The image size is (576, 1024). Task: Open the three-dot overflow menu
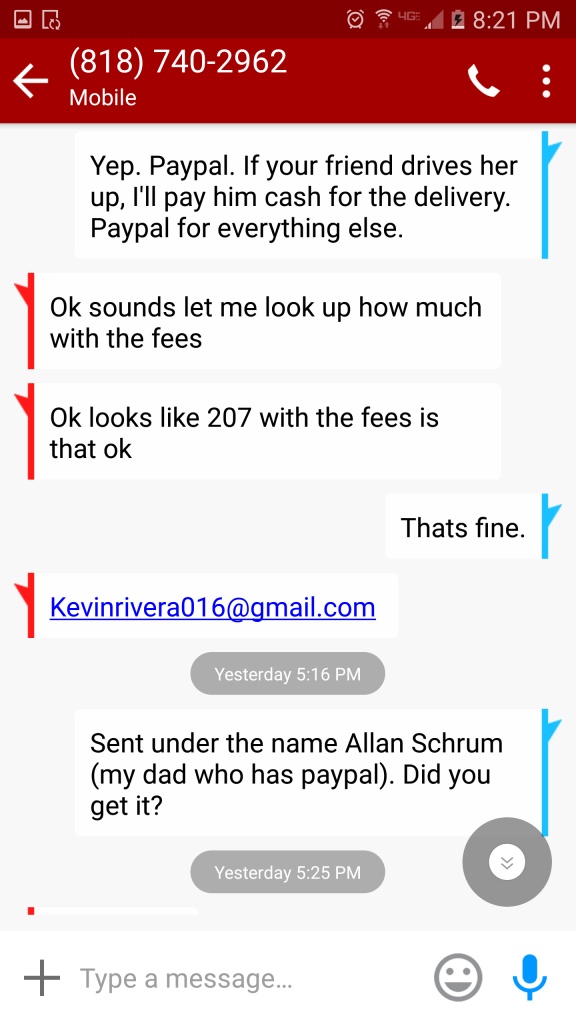click(x=546, y=81)
